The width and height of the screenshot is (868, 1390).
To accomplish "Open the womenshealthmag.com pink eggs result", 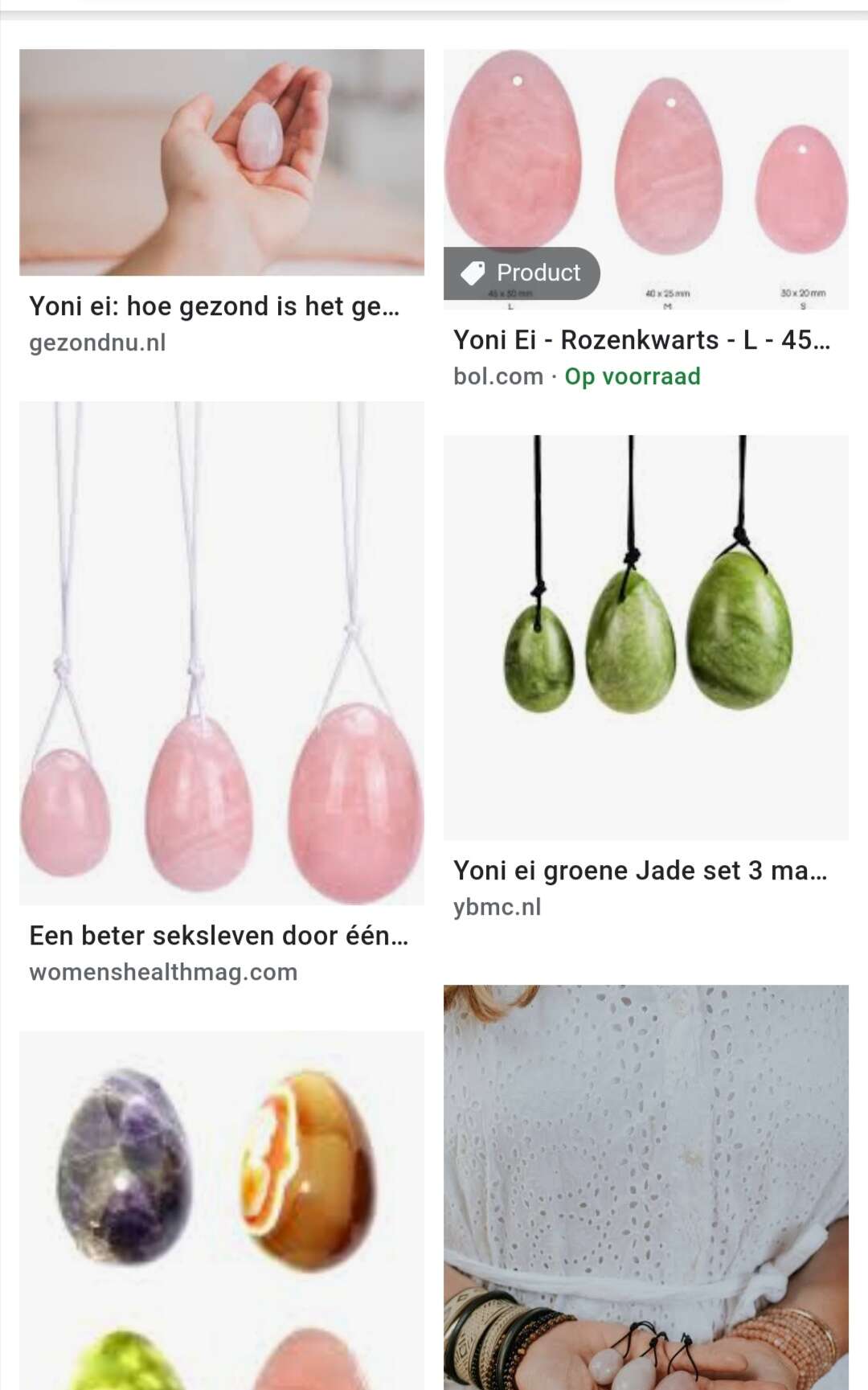I will click(x=222, y=653).
